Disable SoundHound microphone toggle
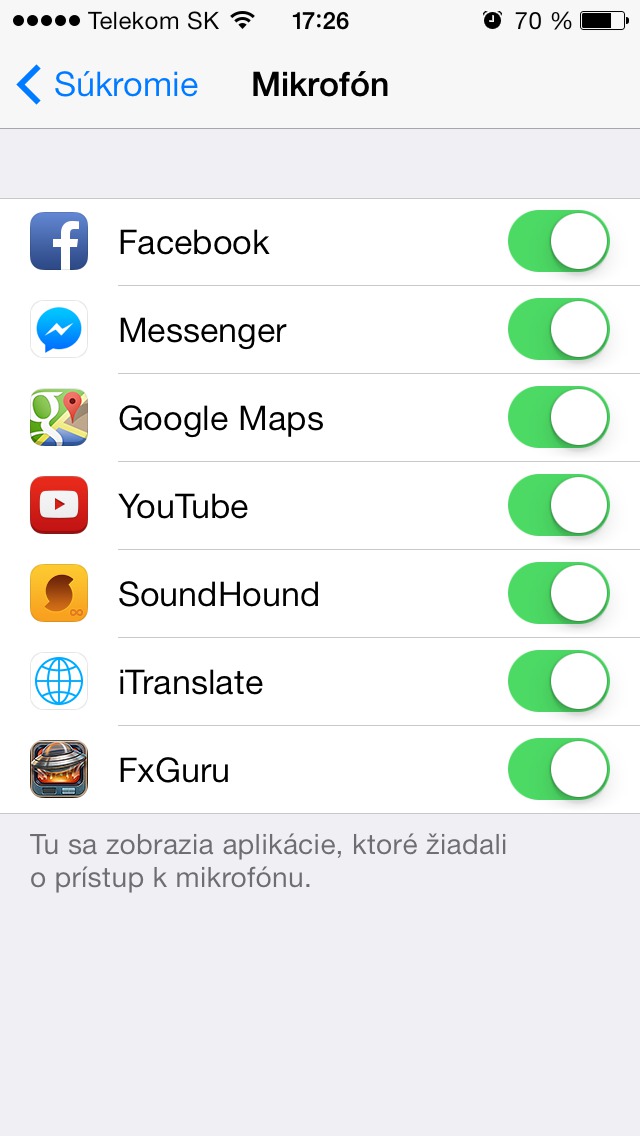Screen dimensions: 640x1136 [558, 594]
